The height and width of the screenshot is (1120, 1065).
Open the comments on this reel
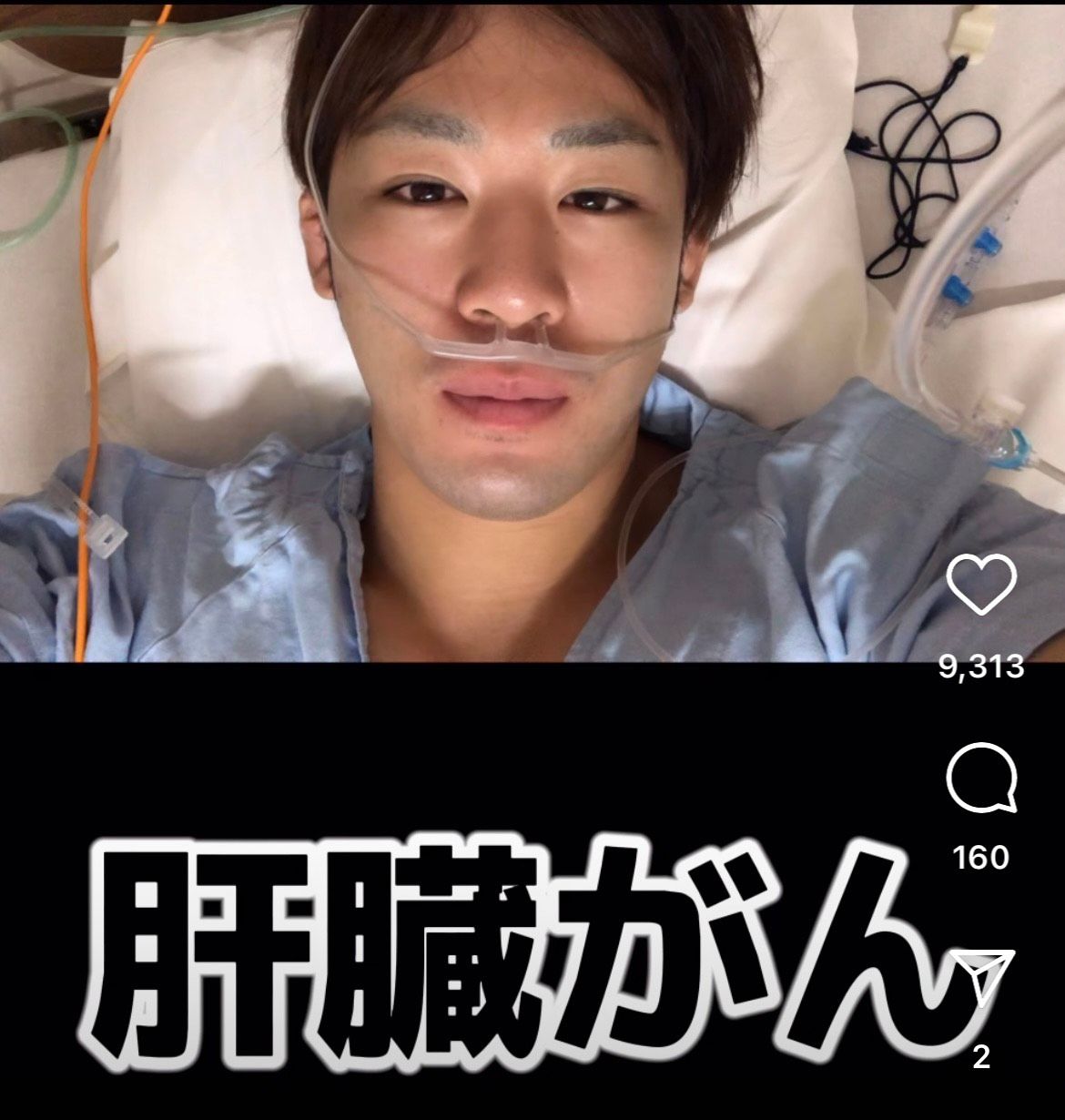click(980, 779)
